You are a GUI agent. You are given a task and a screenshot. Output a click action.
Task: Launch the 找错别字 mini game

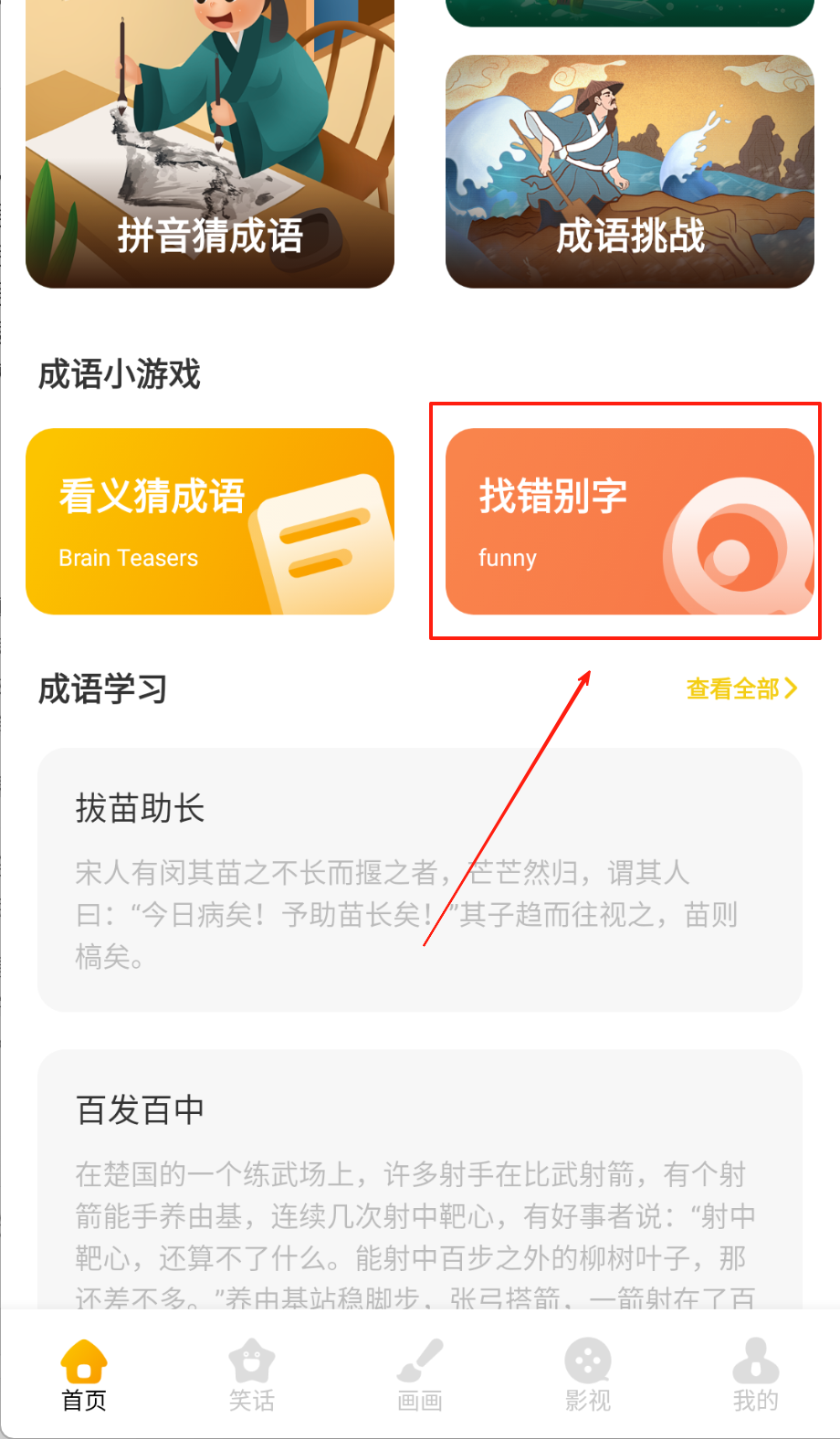(x=629, y=521)
